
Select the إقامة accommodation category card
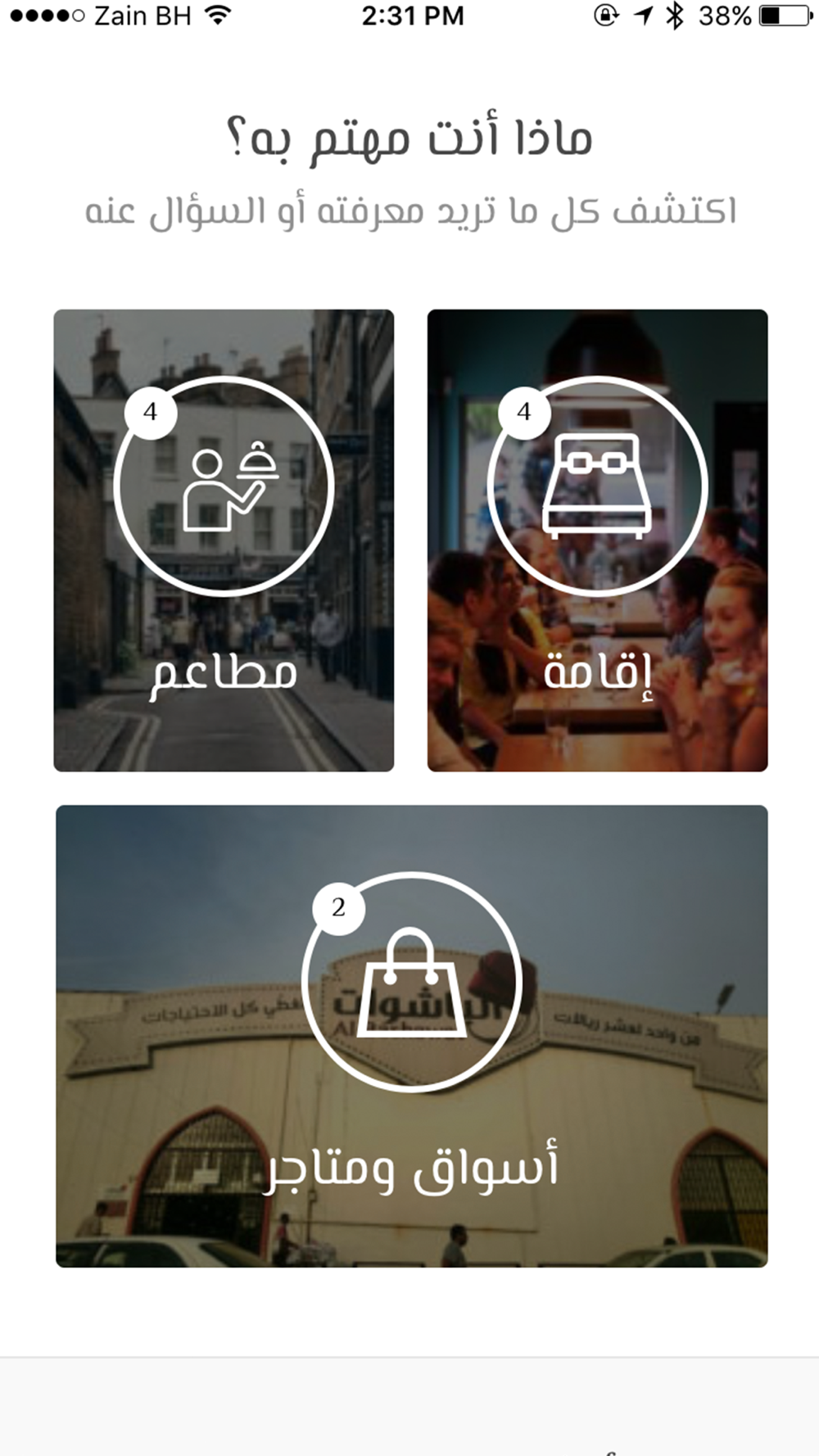pyautogui.click(x=597, y=540)
